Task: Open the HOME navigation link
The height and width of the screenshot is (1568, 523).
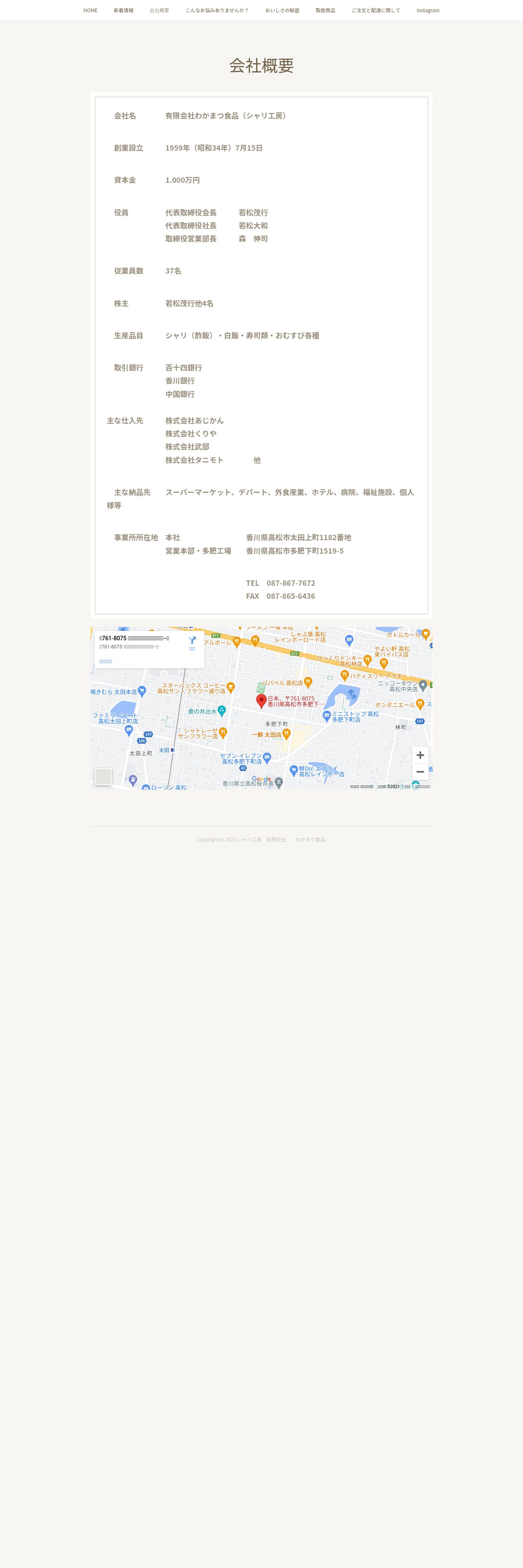Action: tap(90, 10)
